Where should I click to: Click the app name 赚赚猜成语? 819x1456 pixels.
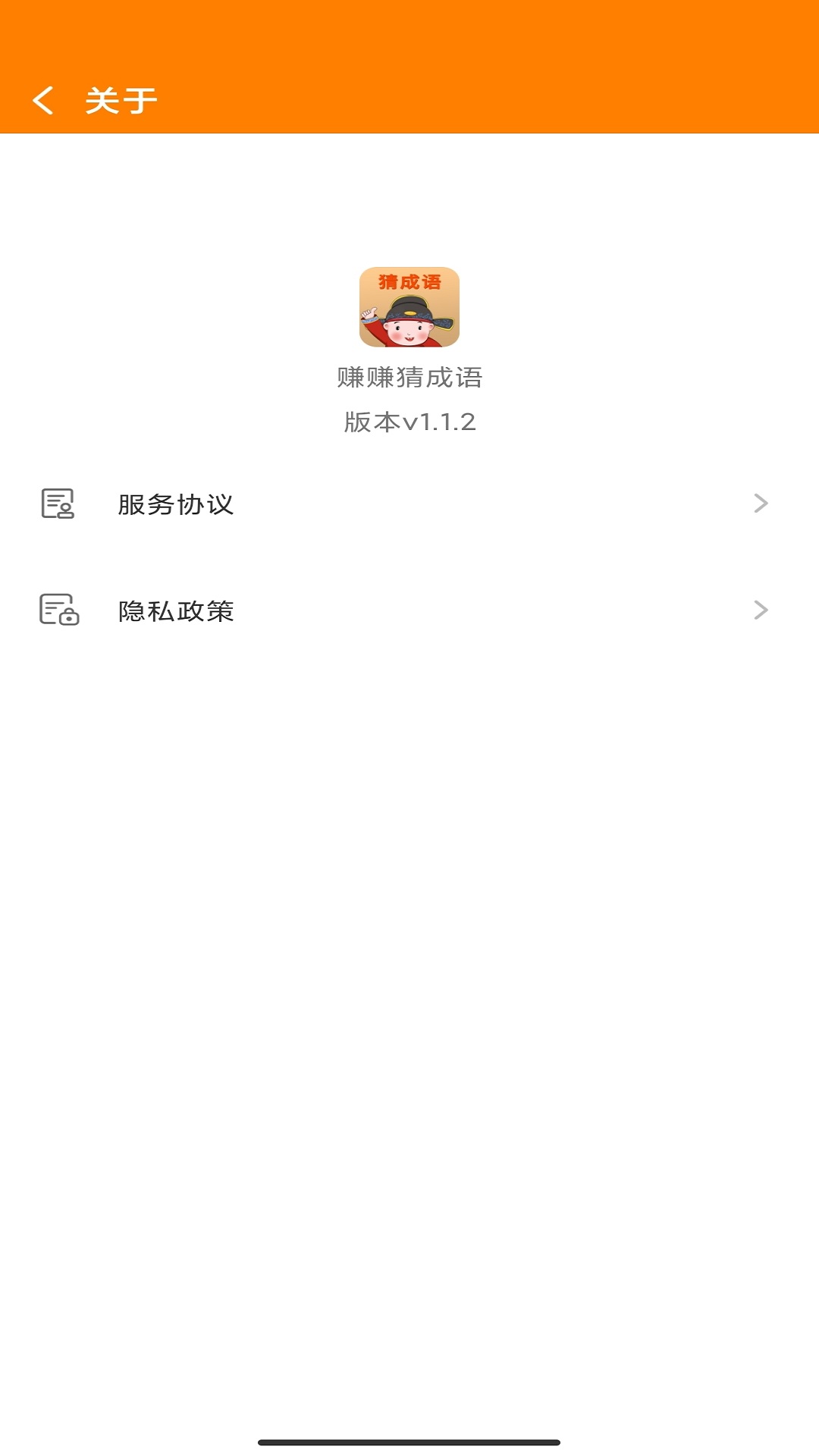click(x=409, y=377)
